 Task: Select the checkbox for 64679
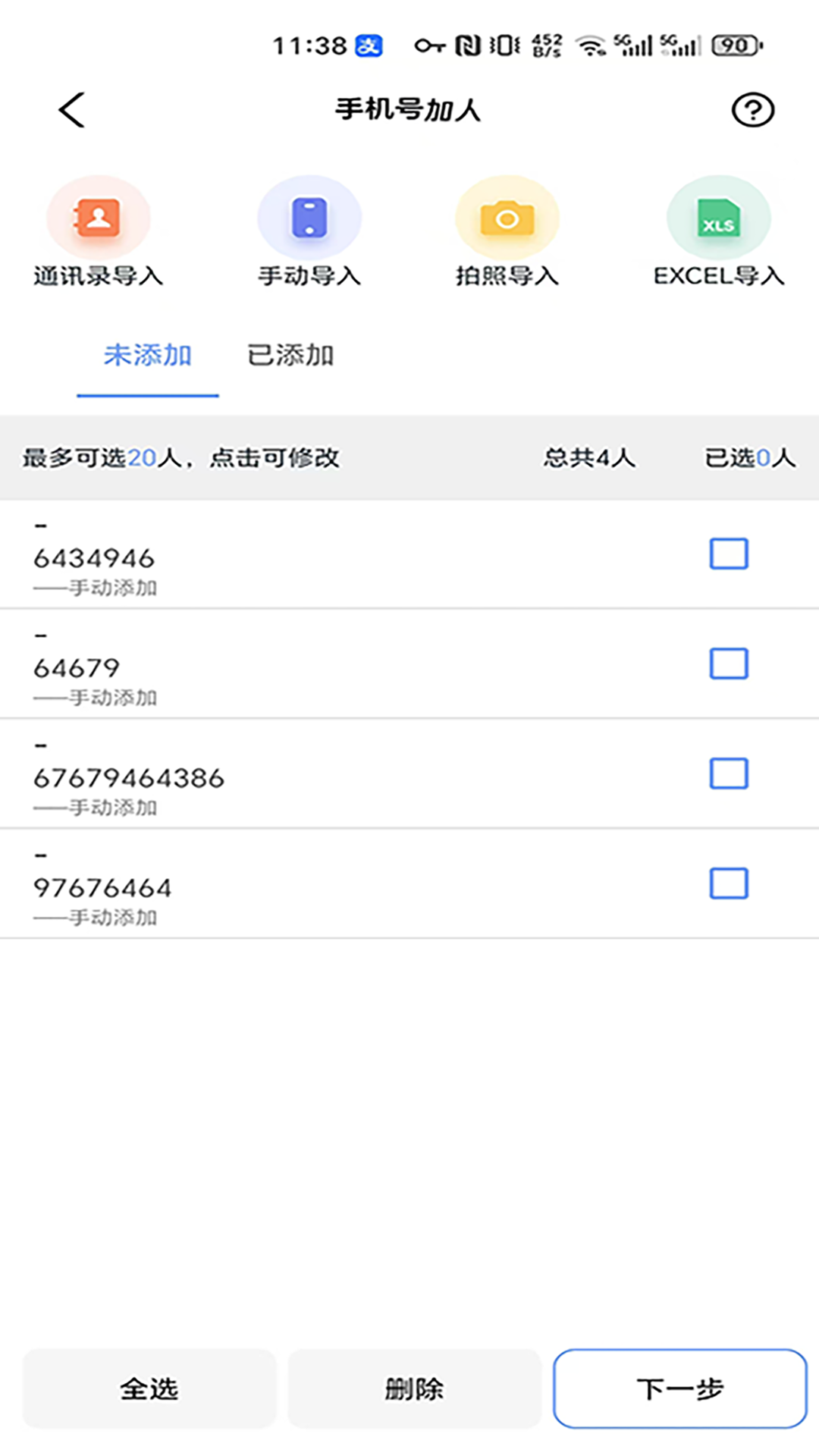point(729,664)
